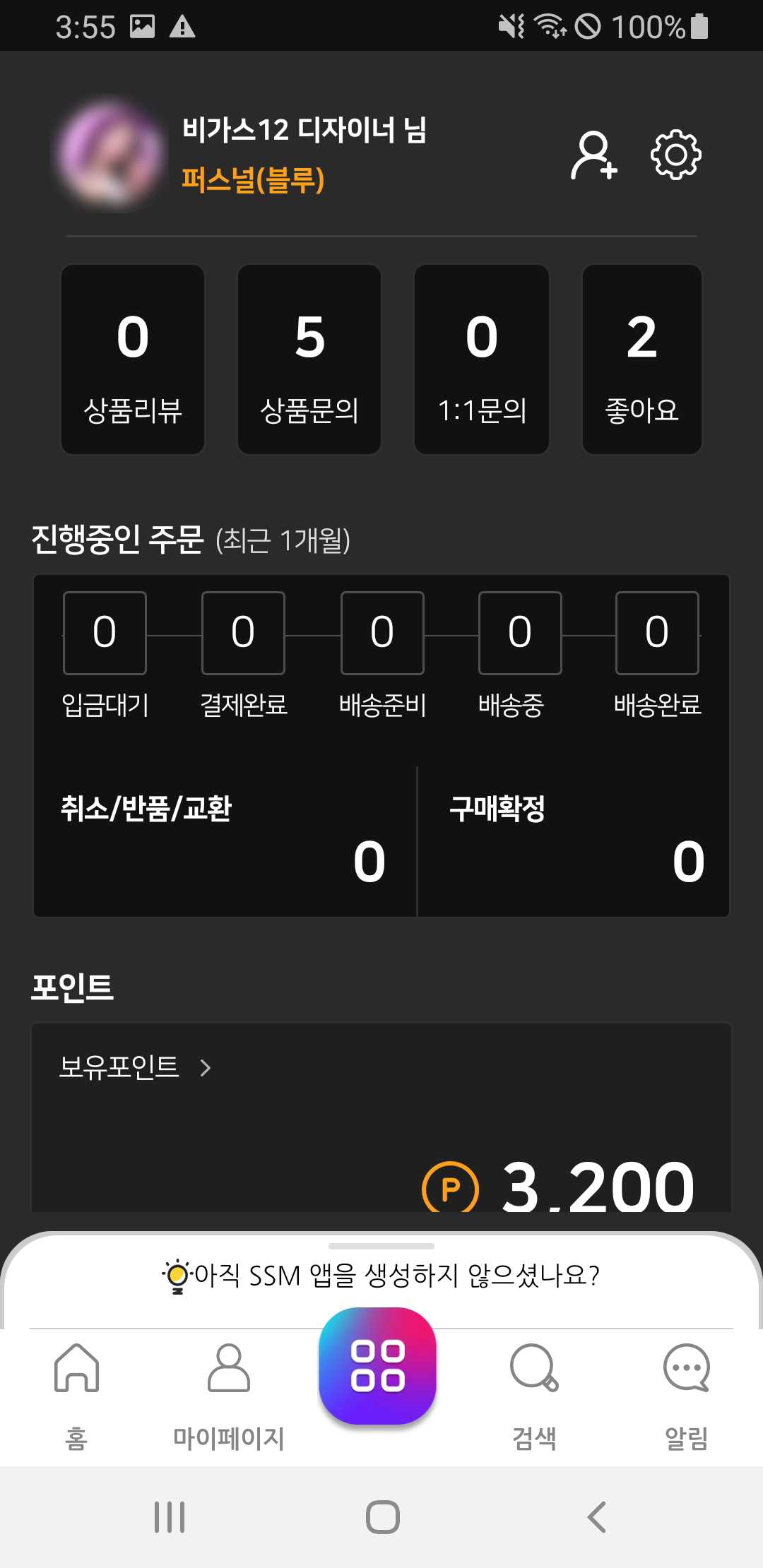
Task: View 결제완료 orders
Action: pos(243,655)
